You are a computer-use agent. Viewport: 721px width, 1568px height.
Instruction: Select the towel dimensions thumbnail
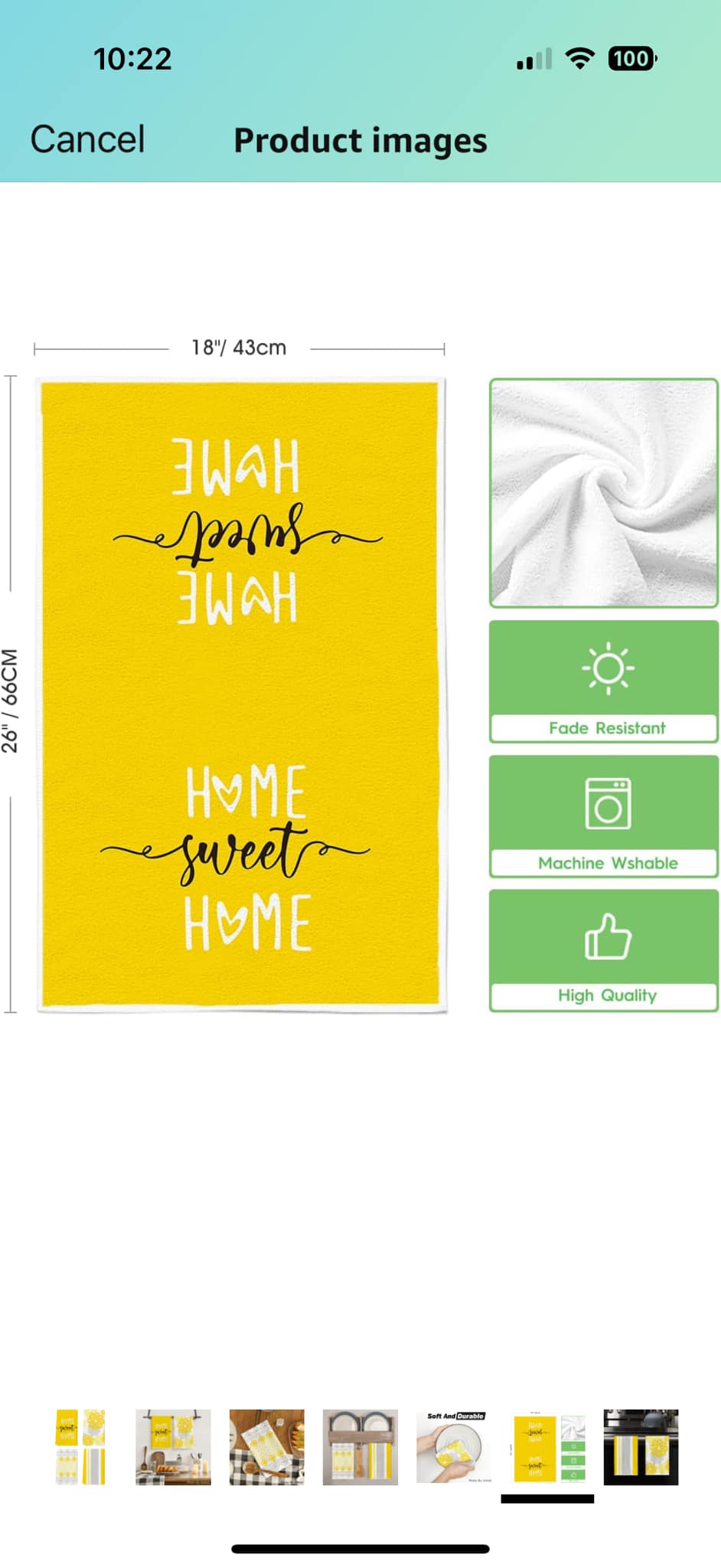tap(548, 1447)
